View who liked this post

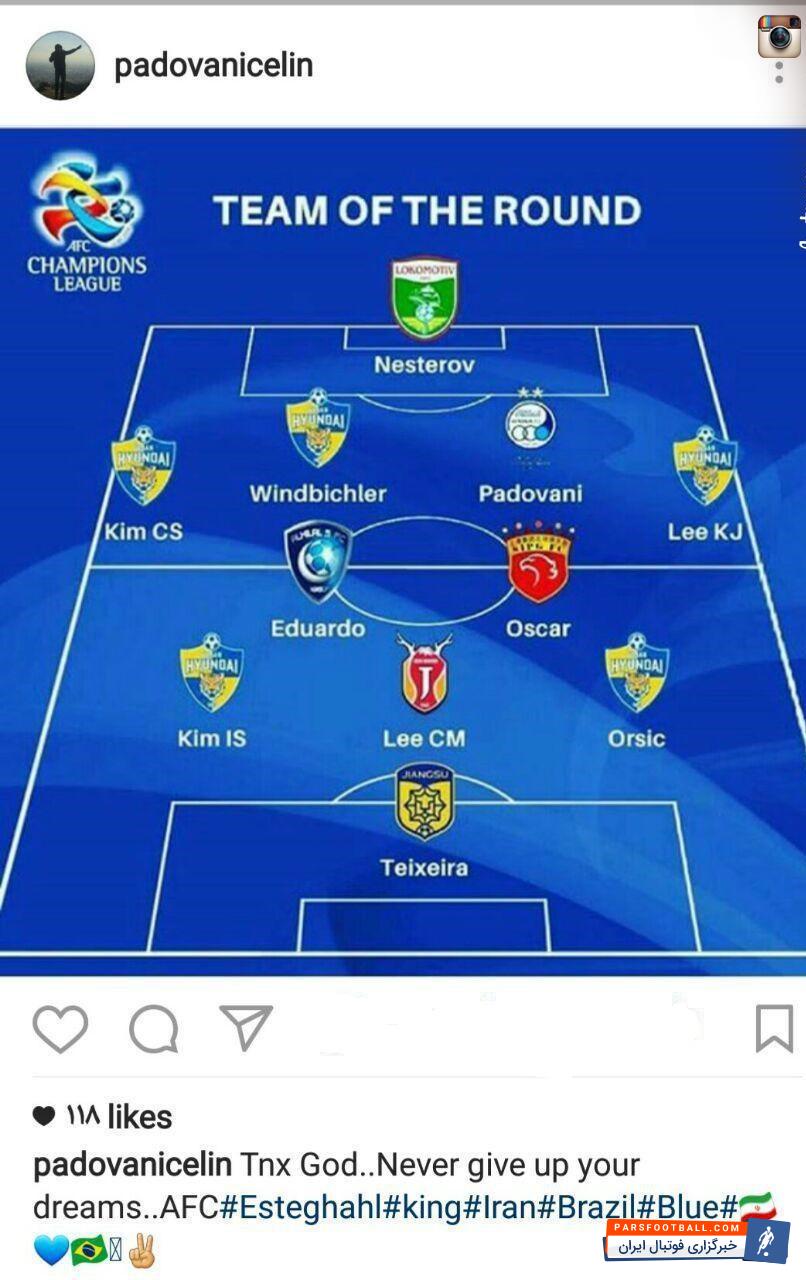[x=118, y=1116]
